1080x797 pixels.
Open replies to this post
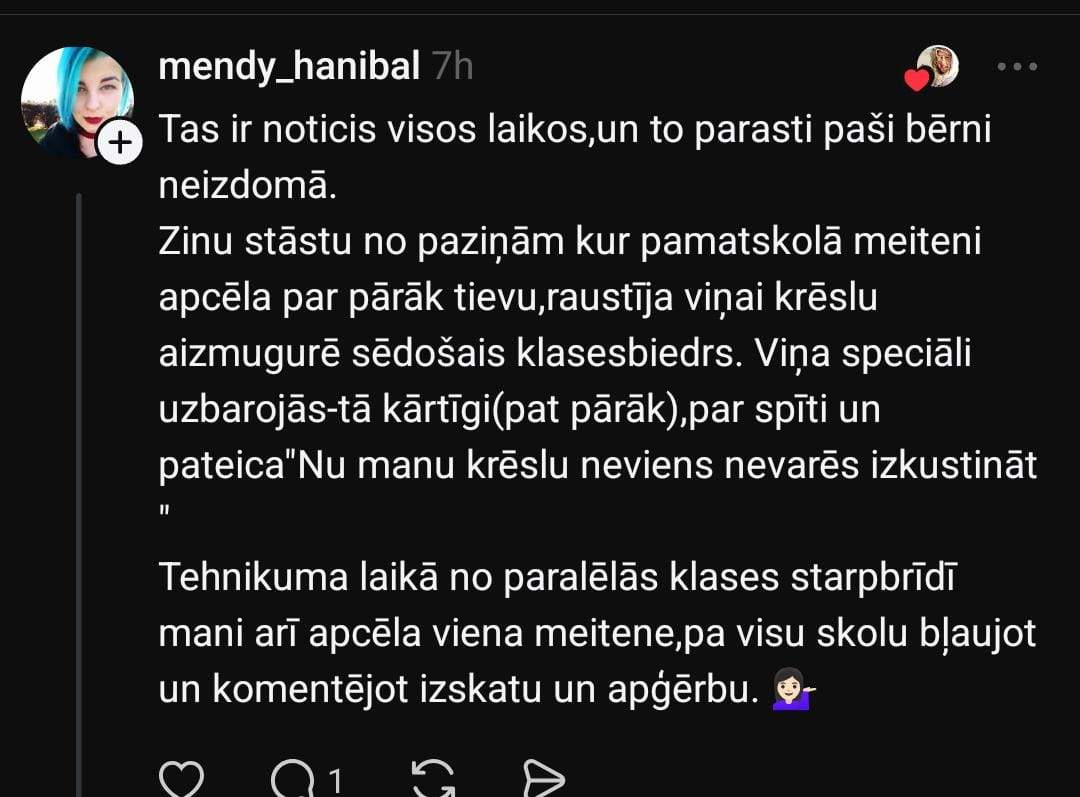pyautogui.click(x=295, y=780)
